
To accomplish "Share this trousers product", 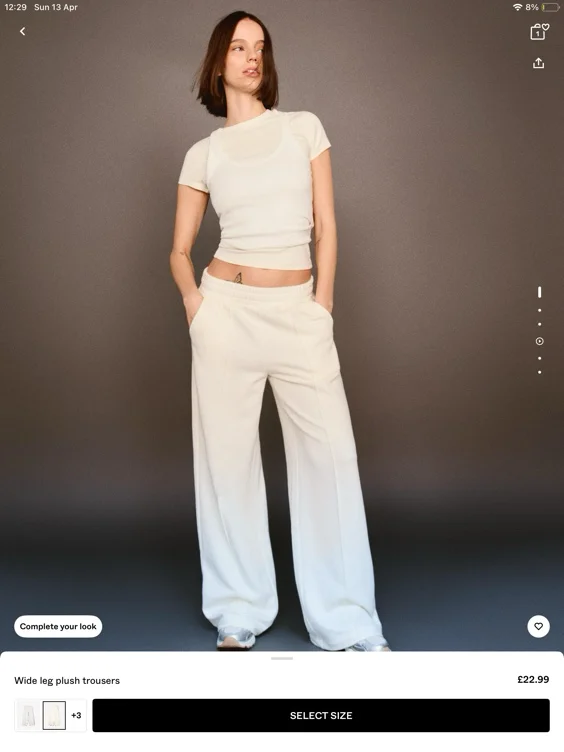I will pos(539,63).
